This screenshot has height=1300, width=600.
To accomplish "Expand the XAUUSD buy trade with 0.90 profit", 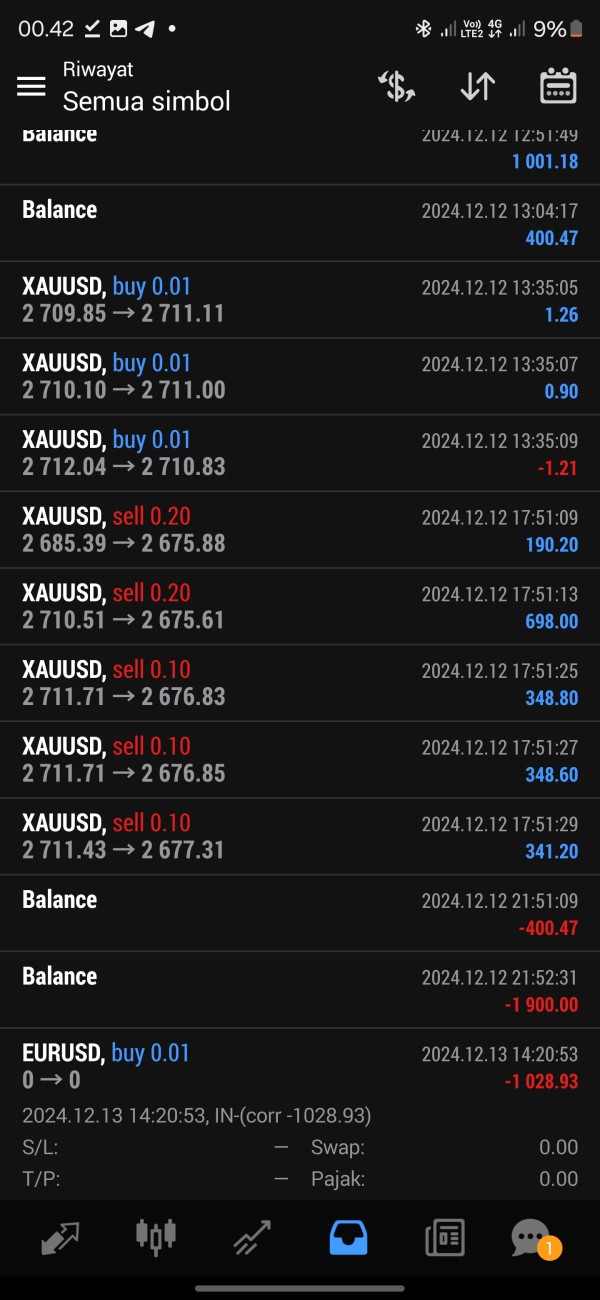I will pos(300,377).
